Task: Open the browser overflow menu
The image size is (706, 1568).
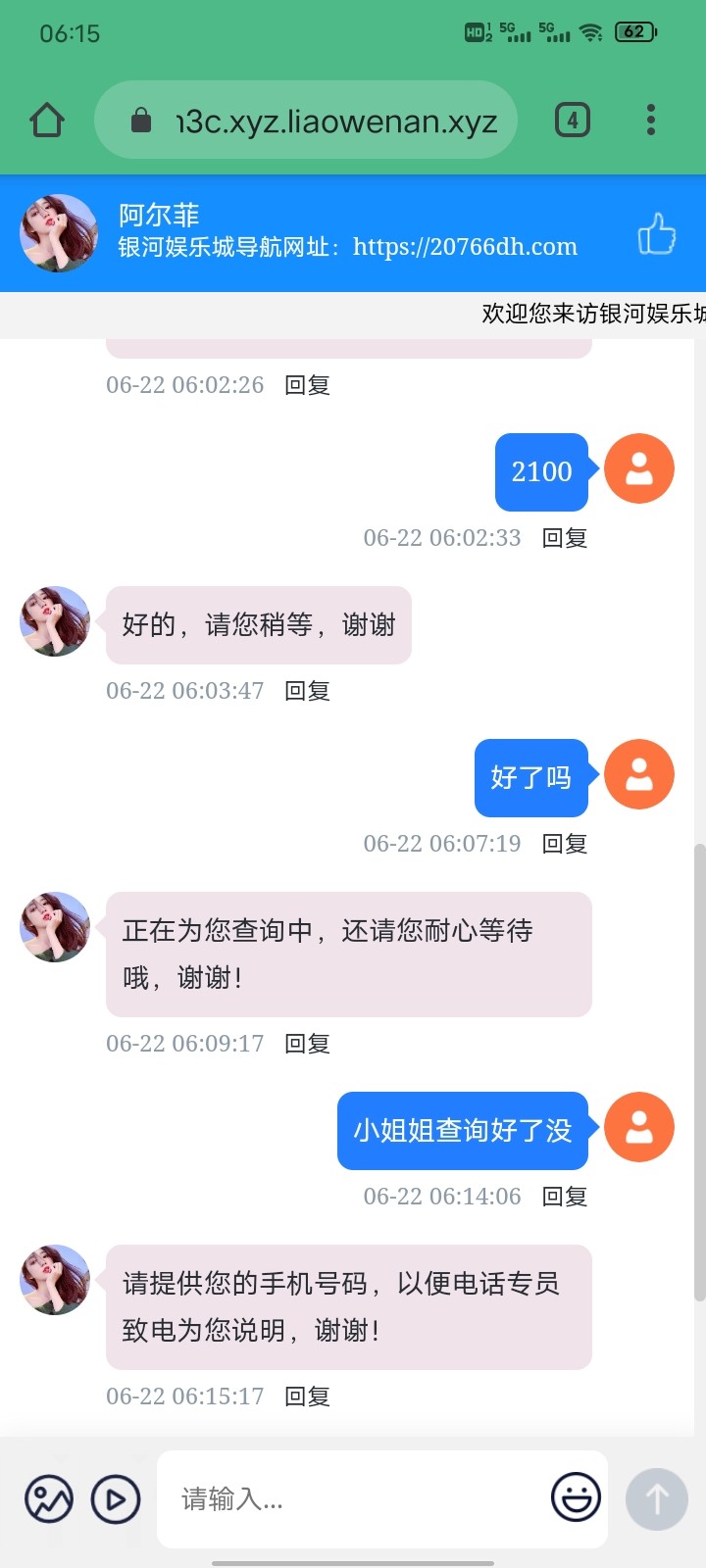Action: click(x=650, y=121)
